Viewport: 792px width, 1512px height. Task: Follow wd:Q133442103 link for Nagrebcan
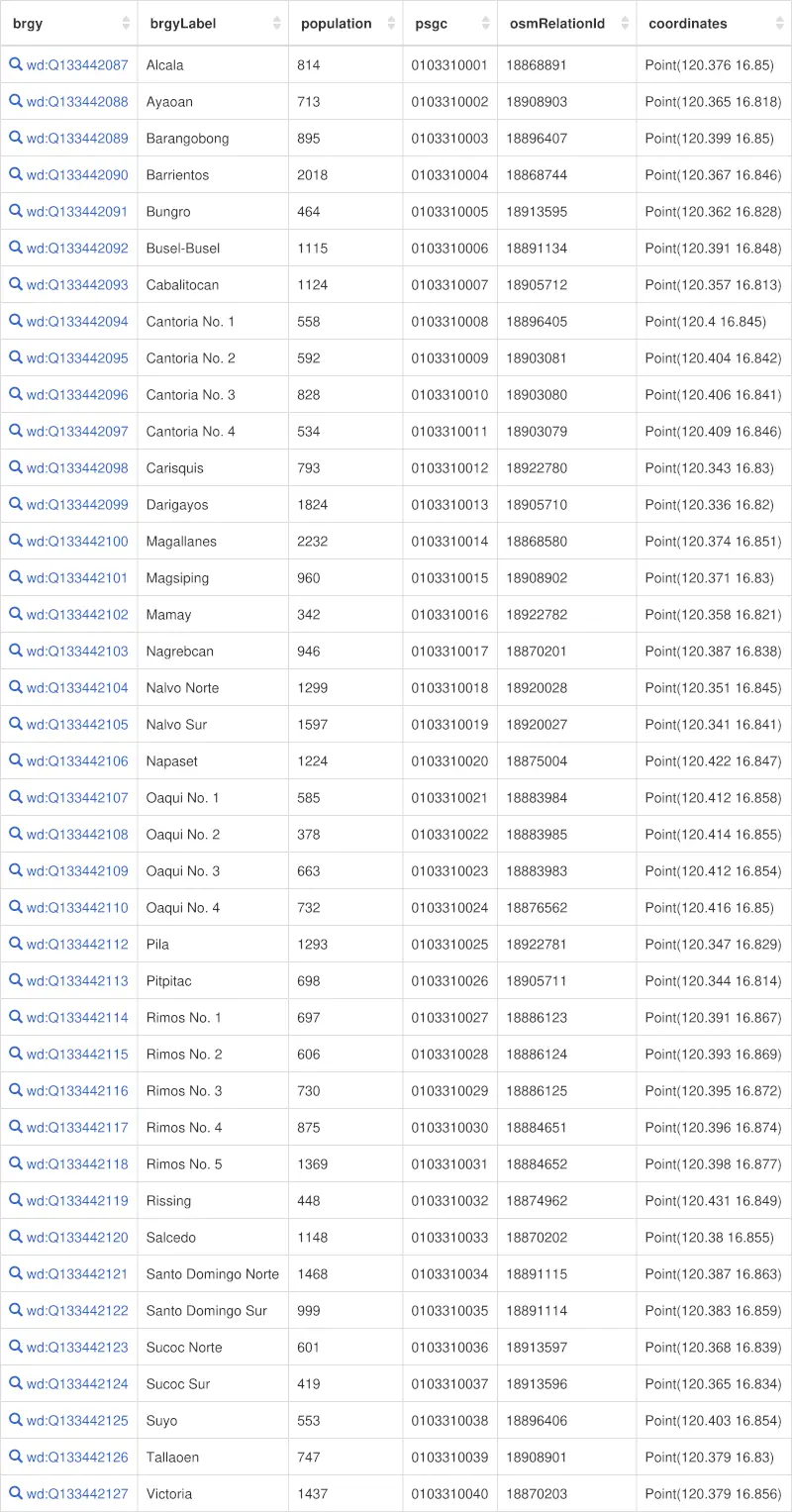click(x=77, y=652)
